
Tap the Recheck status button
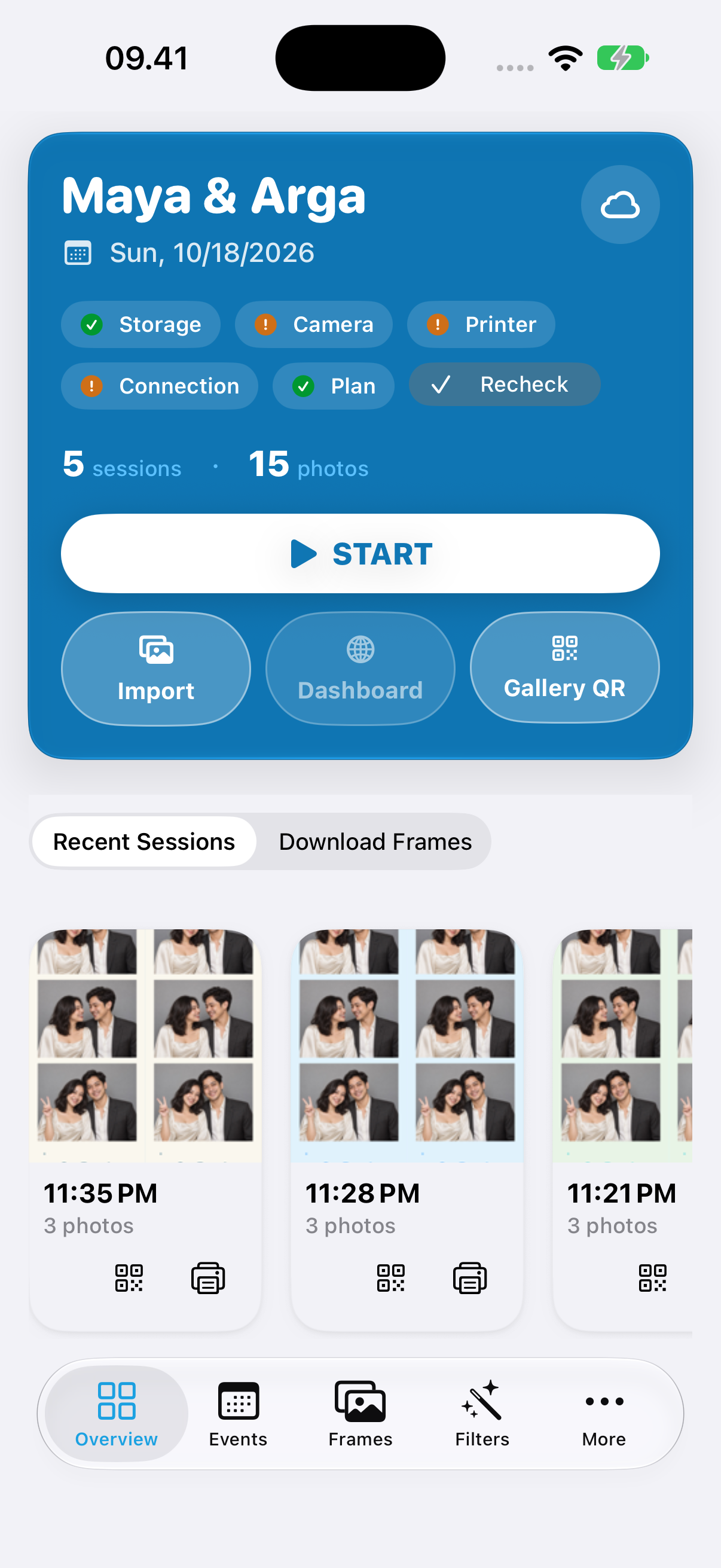pyautogui.click(x=504, y=384)
